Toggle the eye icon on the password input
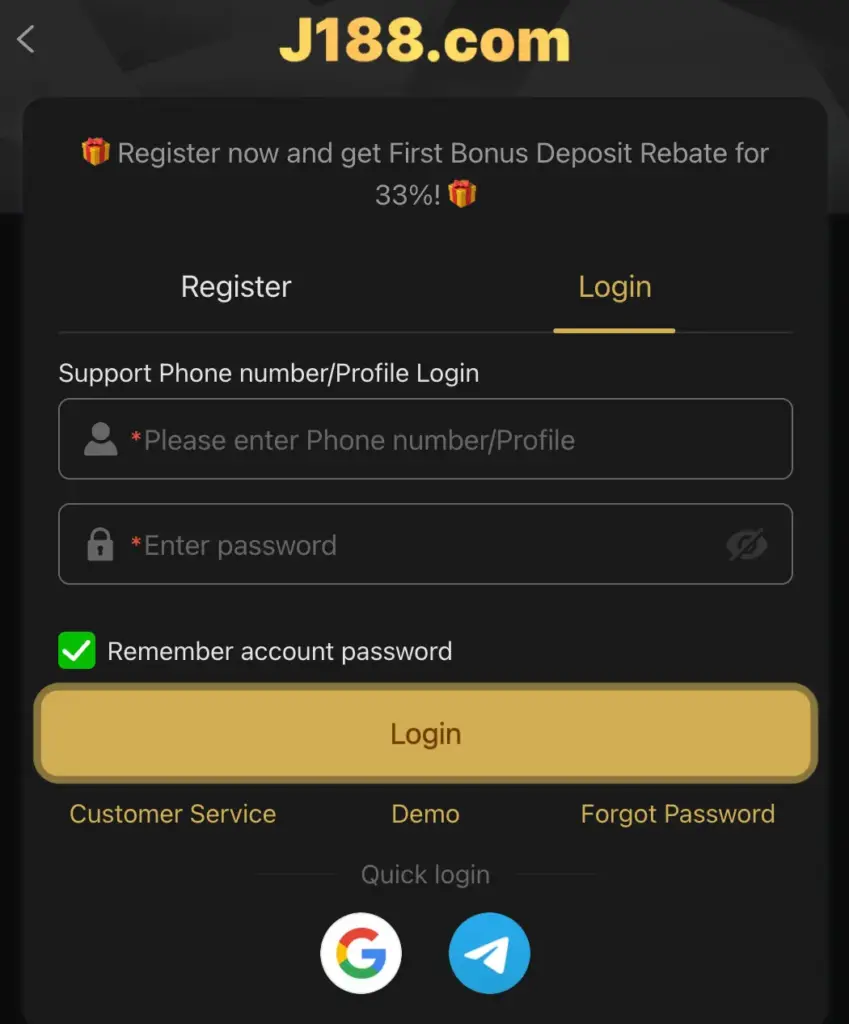 point(748,544)
